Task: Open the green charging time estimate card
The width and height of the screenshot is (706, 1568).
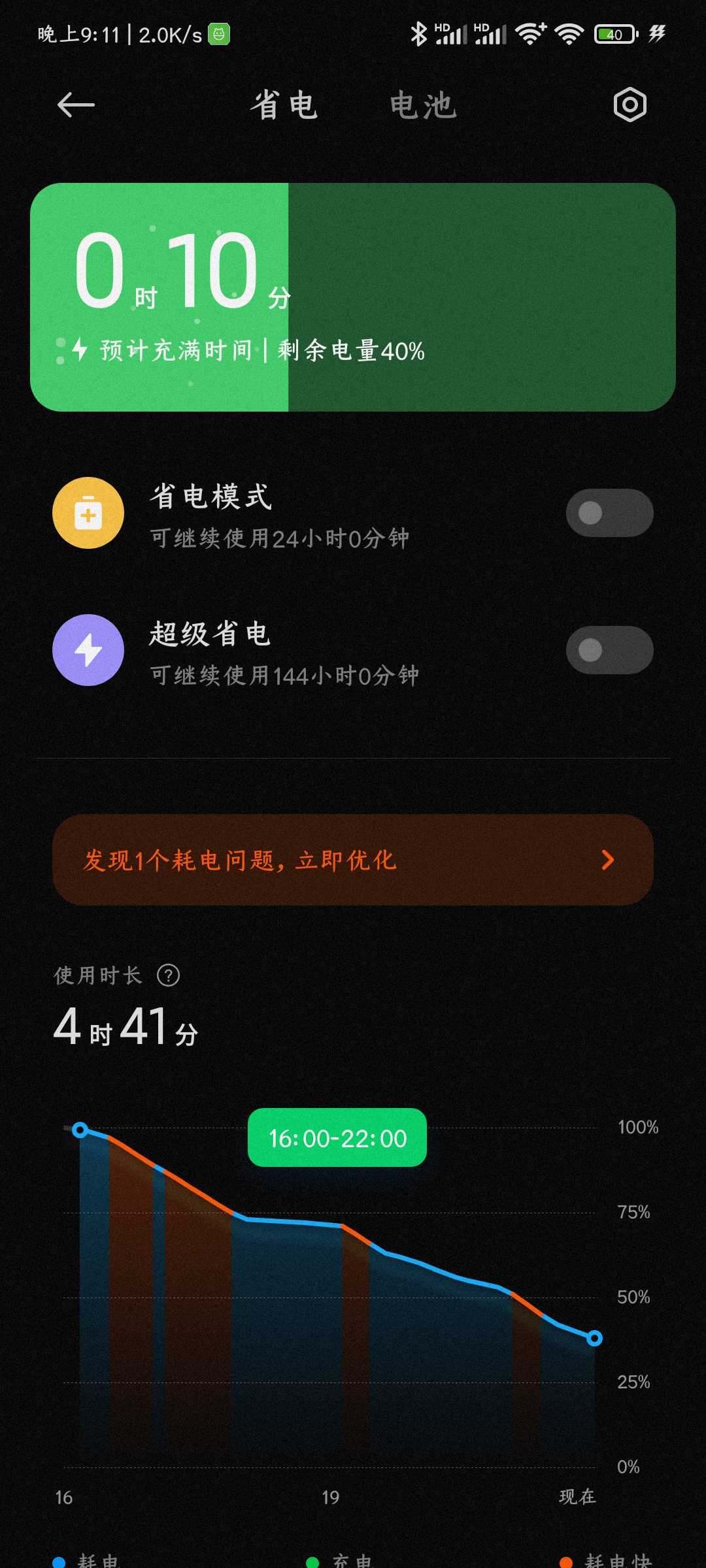Action: (353, 297)
